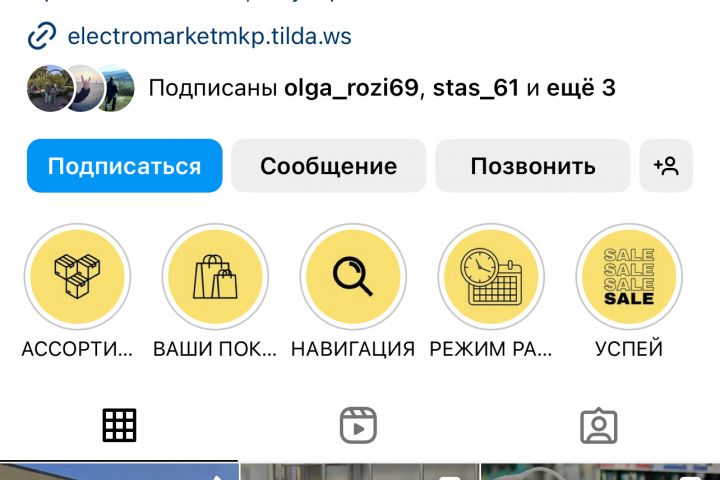View the ВАШИ ПОК... story highlight
Screen dimensions: 720x480
pos(215,276)
